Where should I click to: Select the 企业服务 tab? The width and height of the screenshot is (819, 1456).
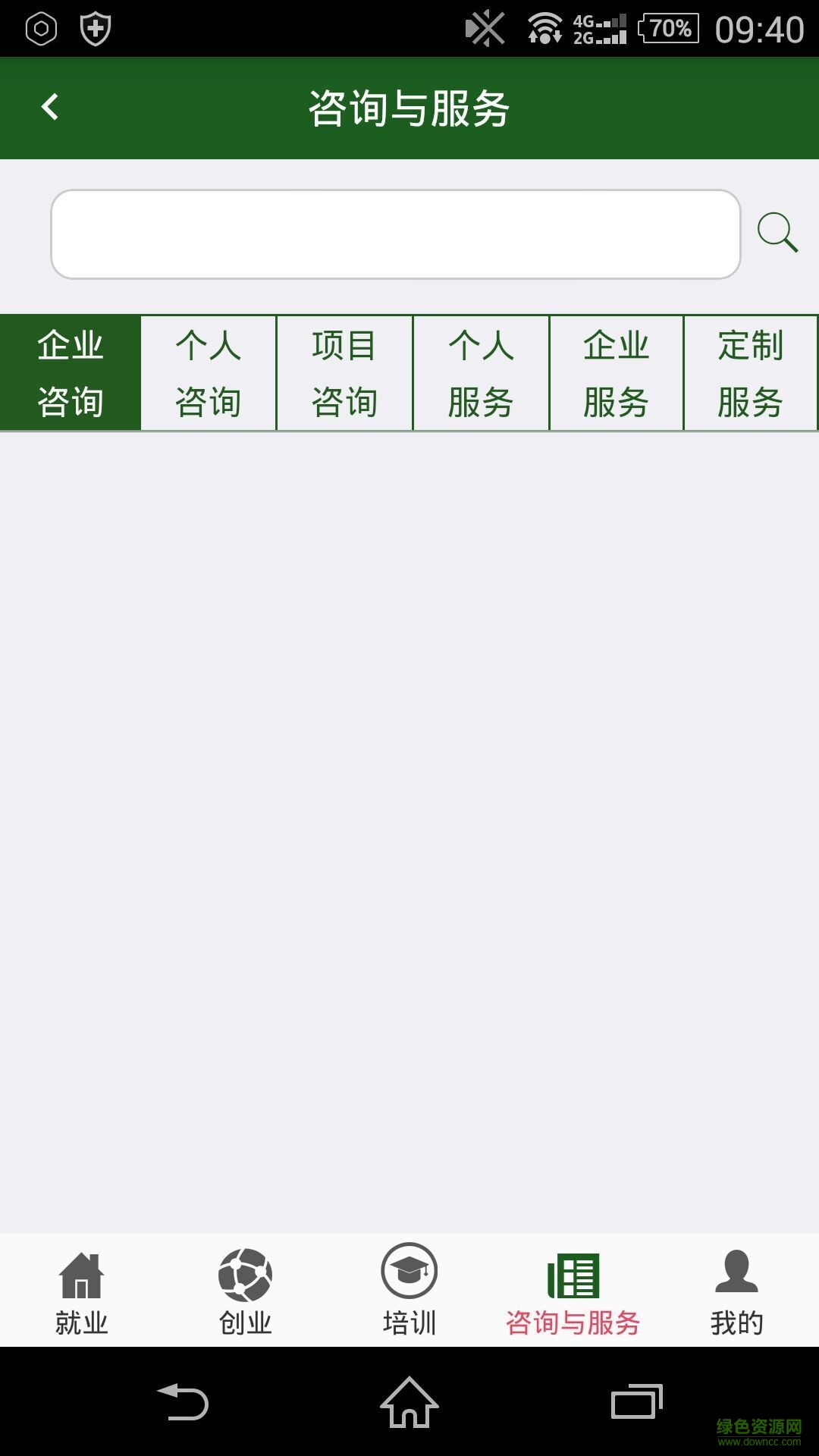click(616, 372)
